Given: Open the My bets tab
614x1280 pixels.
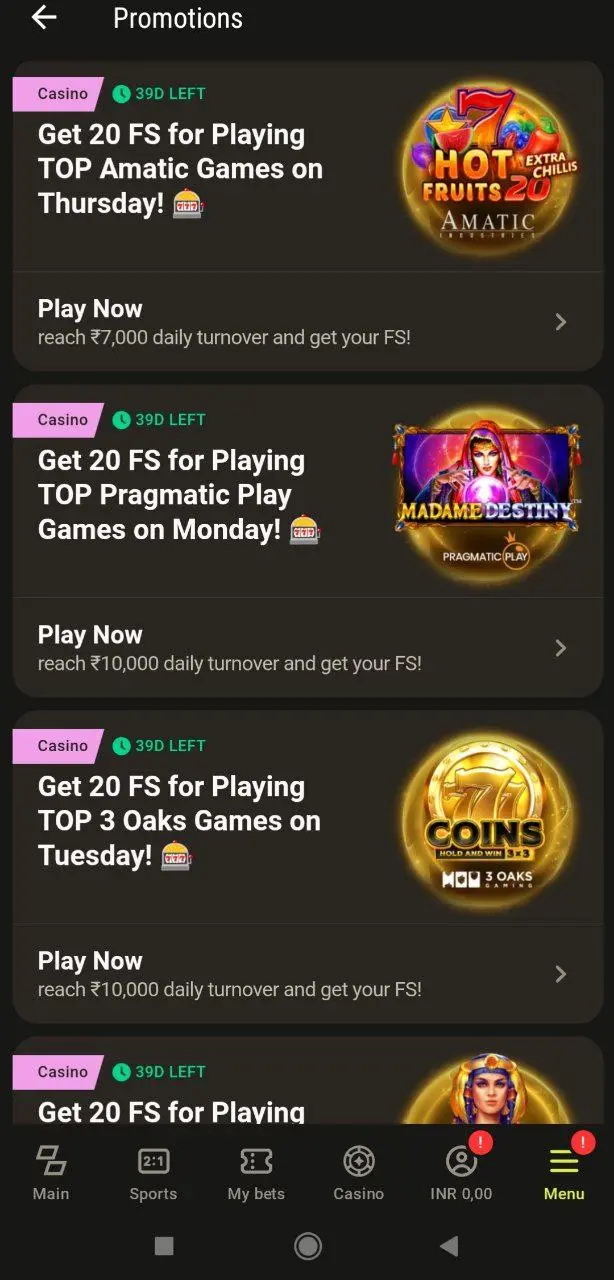Looking at the screenshot, I should [x=256, y=1173].
